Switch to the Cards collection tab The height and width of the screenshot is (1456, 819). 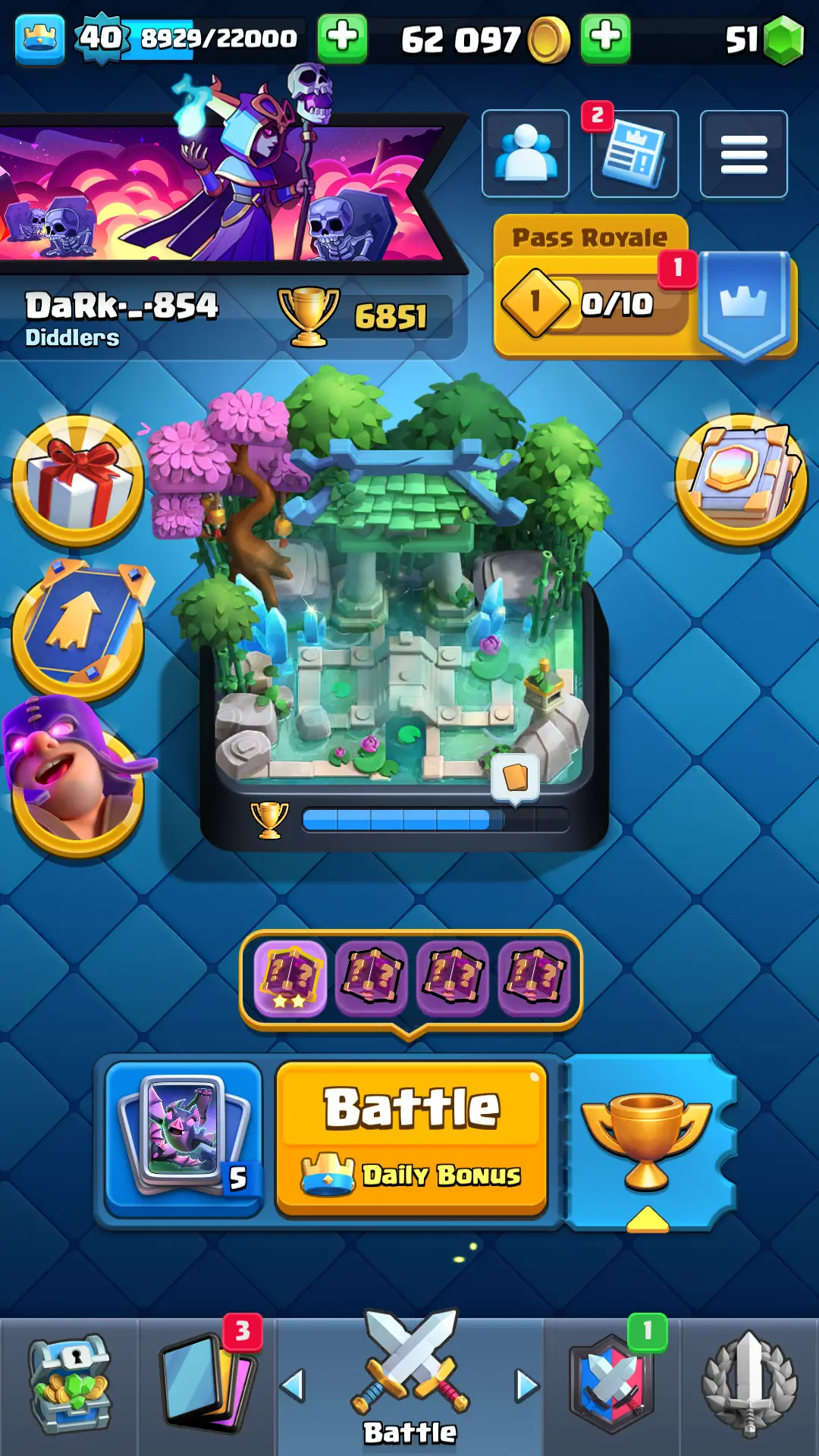pos(207,1385)
